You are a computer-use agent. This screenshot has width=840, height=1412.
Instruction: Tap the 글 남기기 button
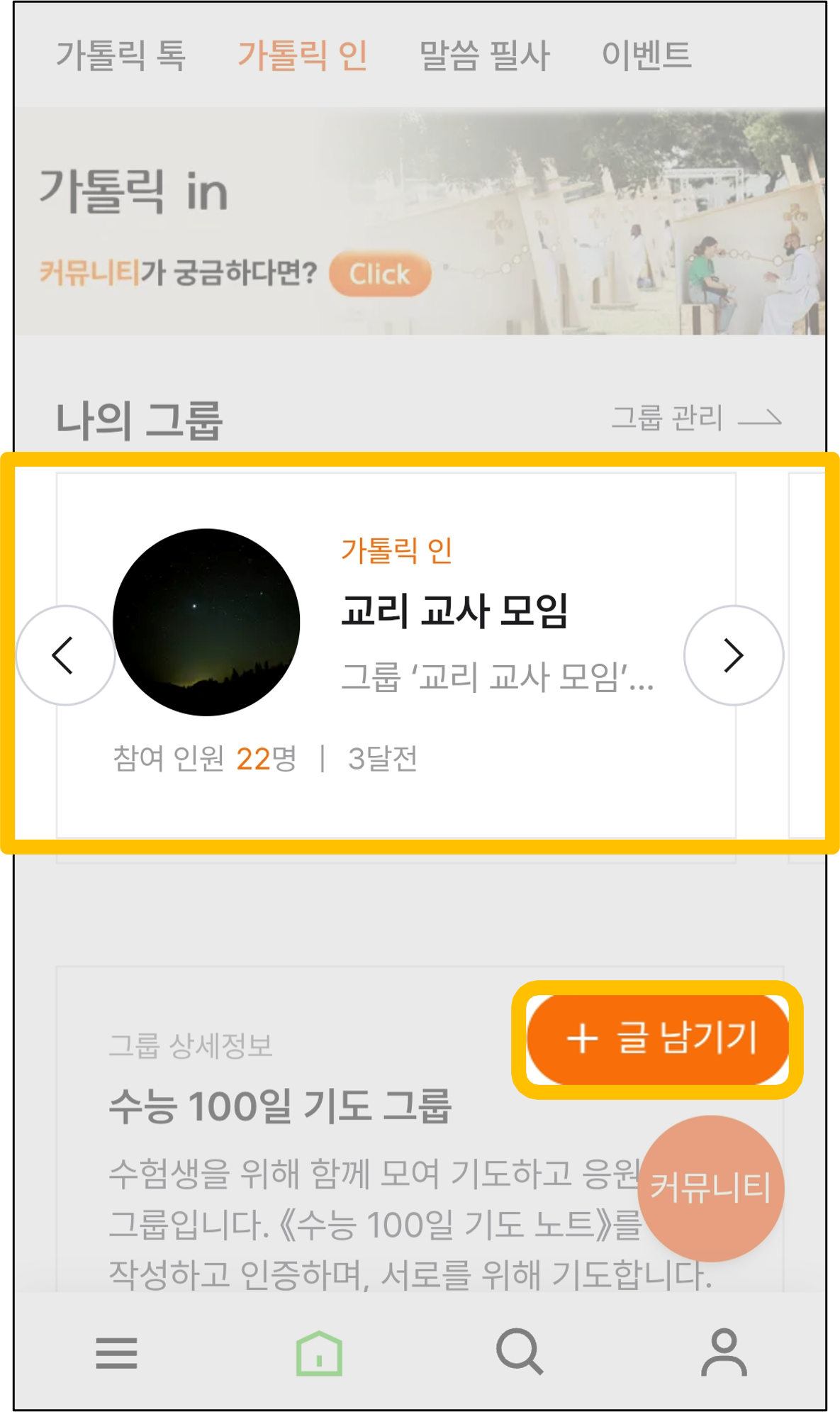click(657, 1040)
